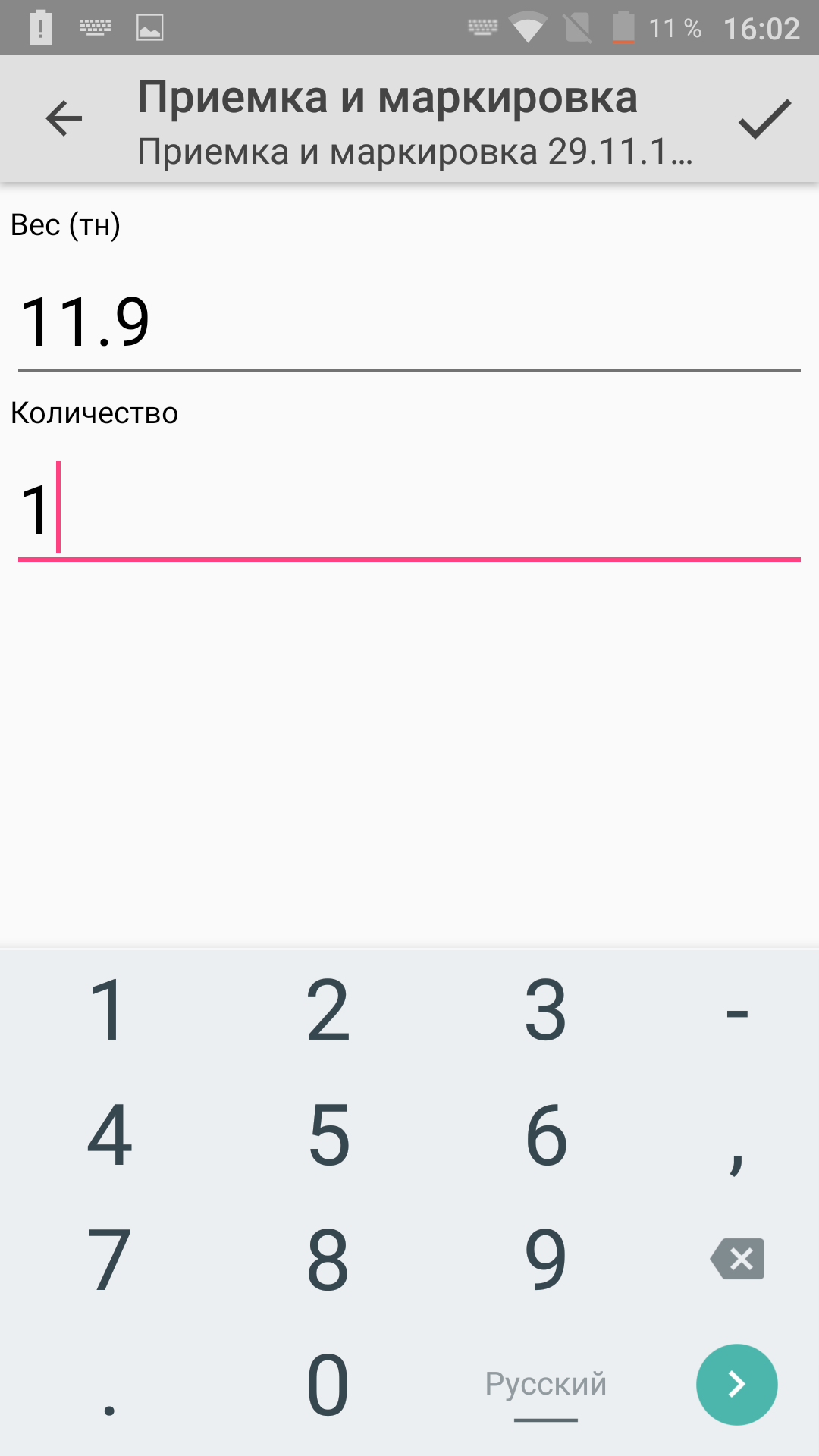Enter digit 9 on the keypad
Image resolution: width=819 pixels, height=1456 pixels.
coord(546,1260)
